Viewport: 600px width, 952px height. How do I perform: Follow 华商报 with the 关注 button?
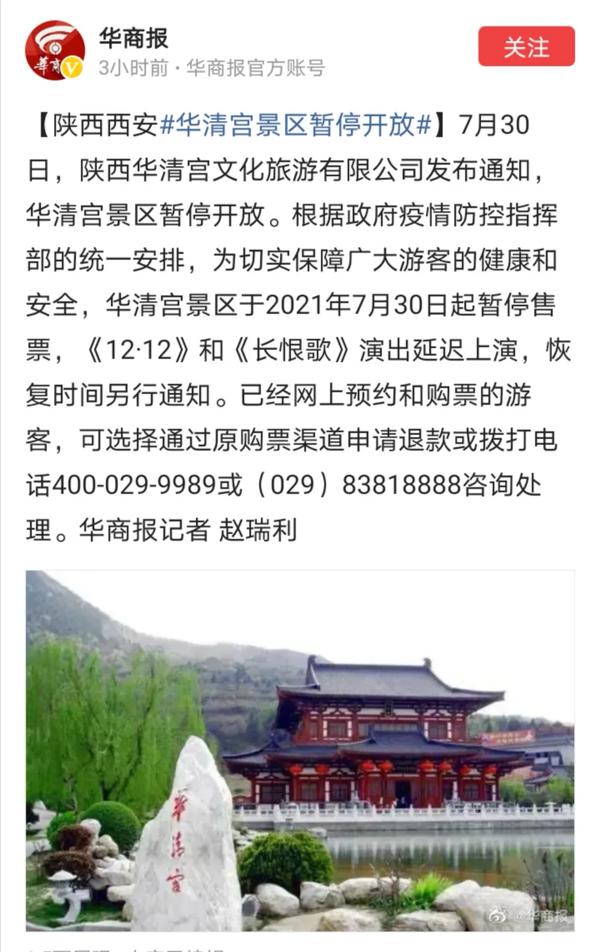click(x=526, y=47)
